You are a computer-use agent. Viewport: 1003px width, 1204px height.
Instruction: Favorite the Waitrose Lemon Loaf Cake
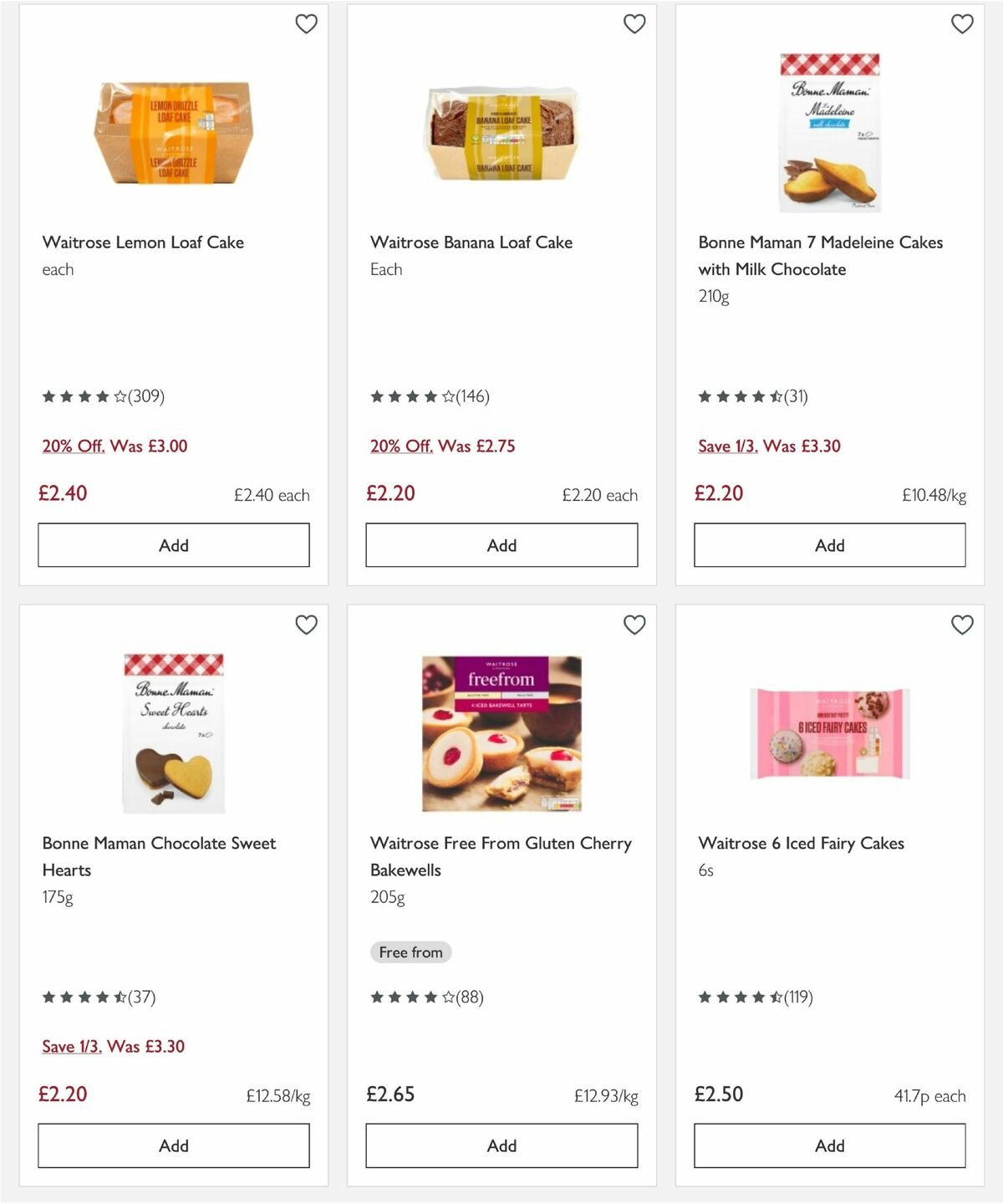pos(307,24)
